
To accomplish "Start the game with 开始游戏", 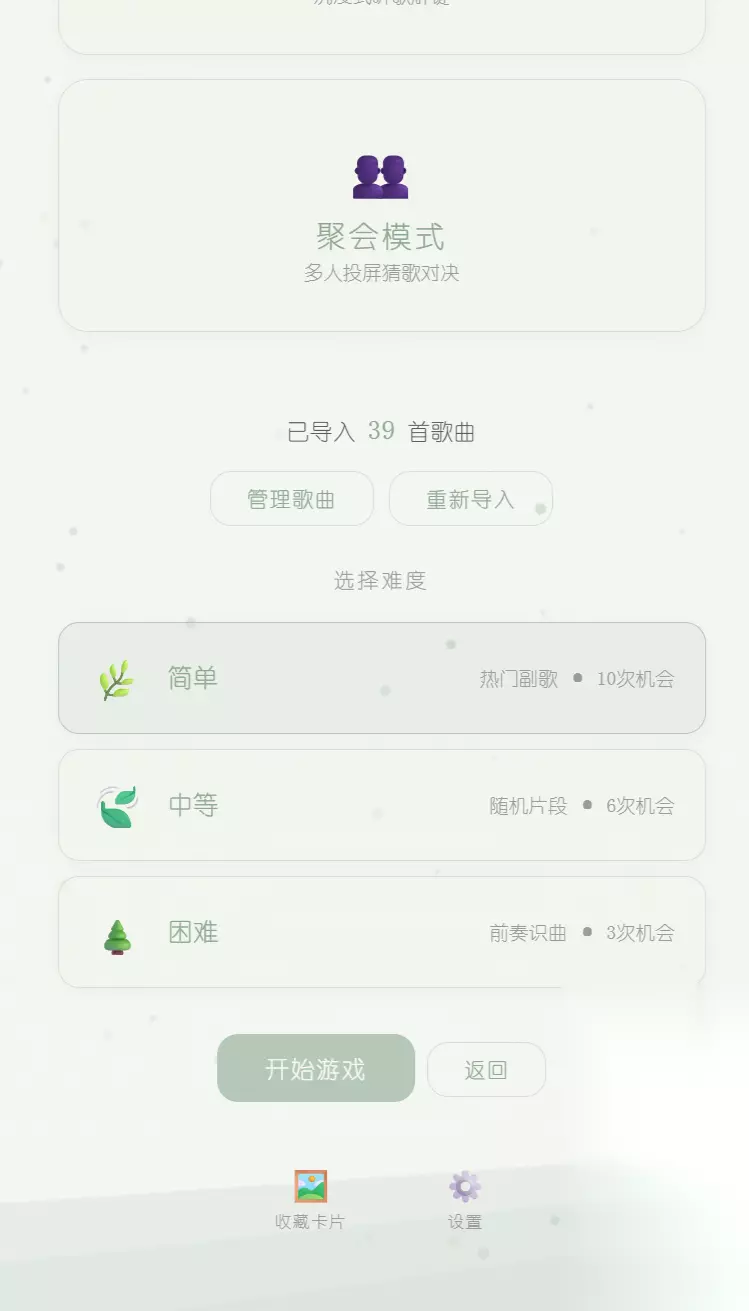I will point(316,1069).
